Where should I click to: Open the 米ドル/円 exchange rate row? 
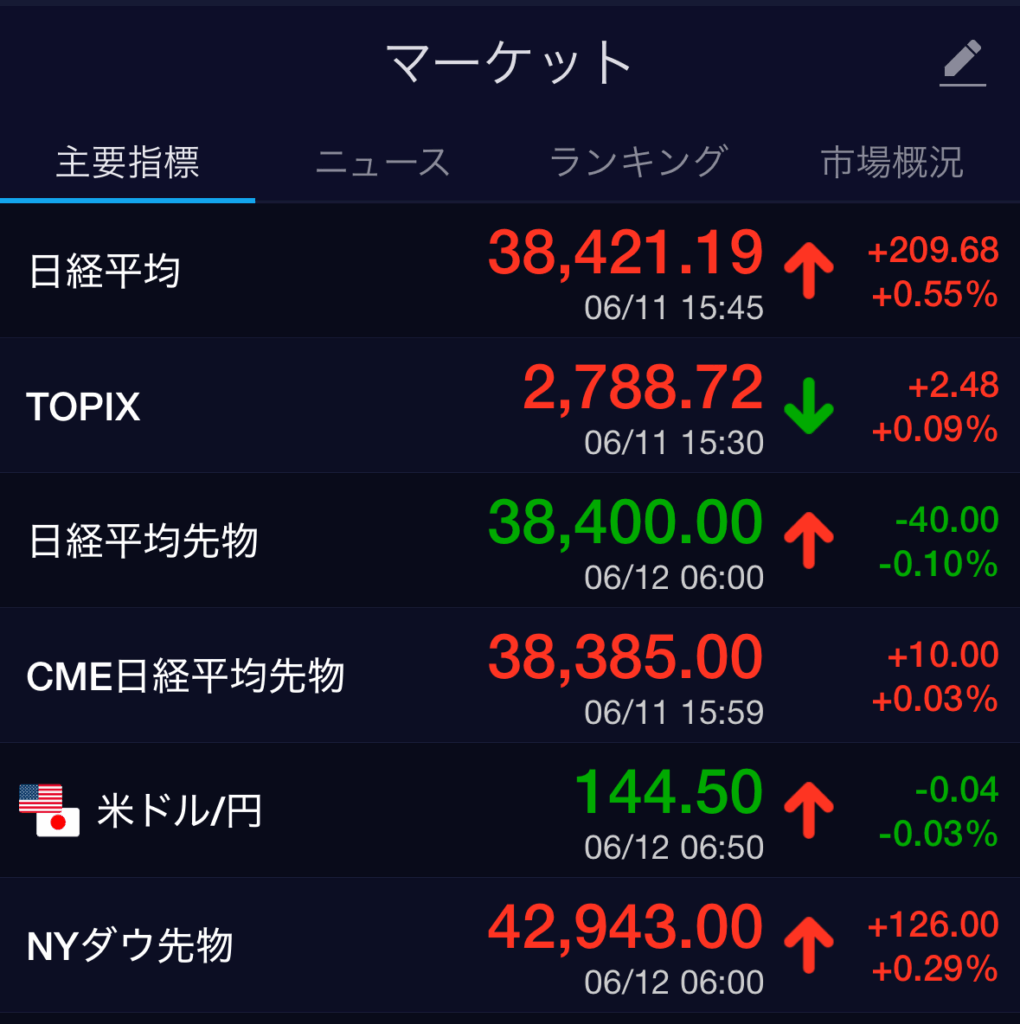coord(510,811)
